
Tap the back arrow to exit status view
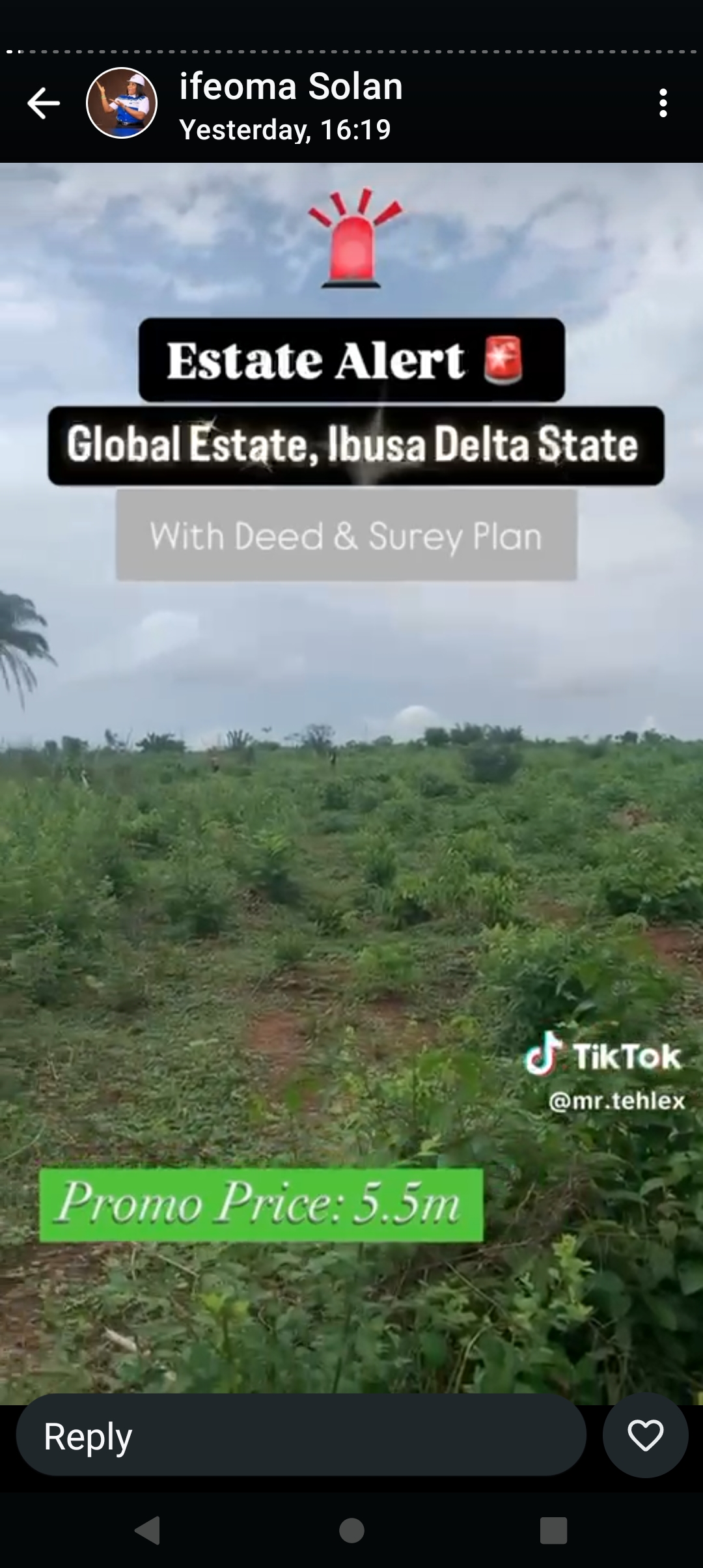point(43,102)
